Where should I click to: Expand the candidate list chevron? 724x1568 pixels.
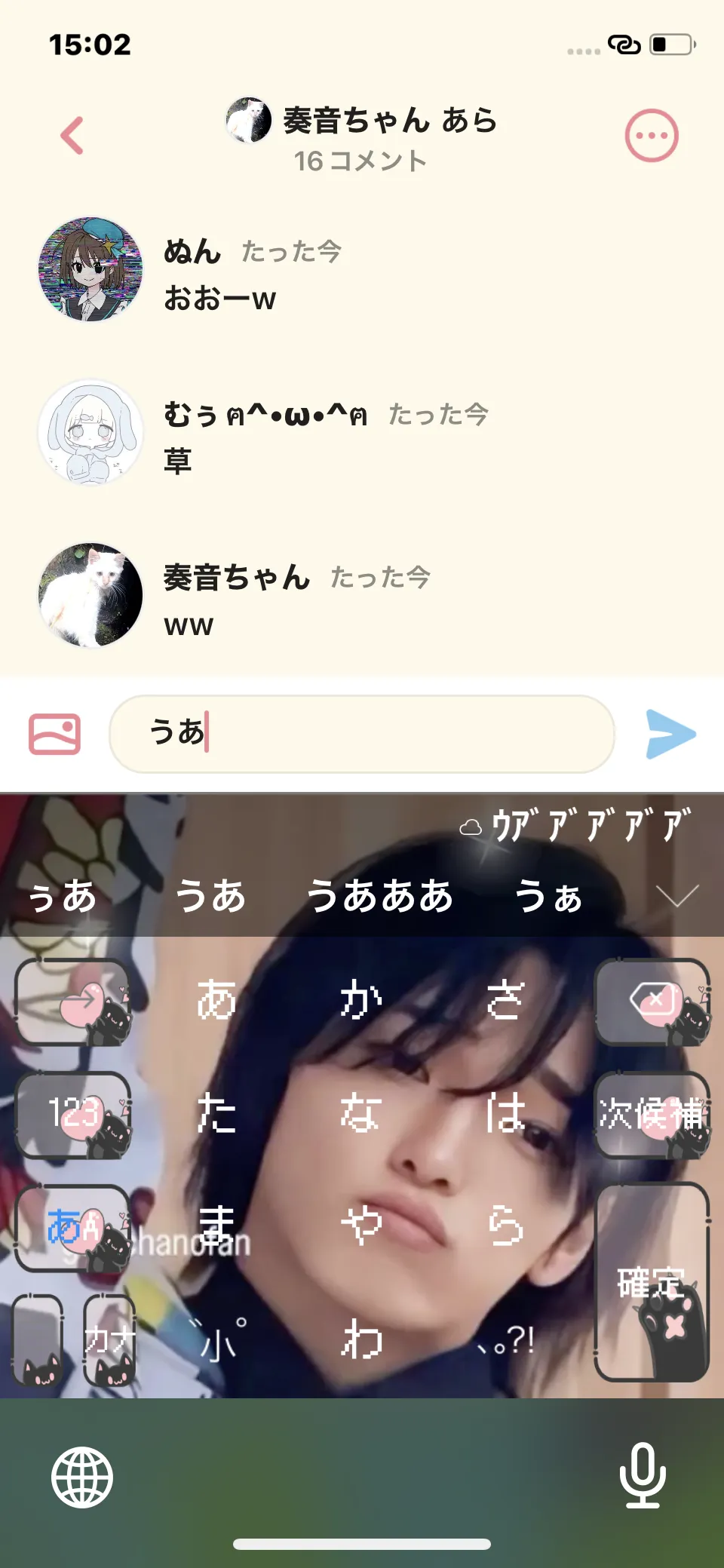tap(676, 895)
